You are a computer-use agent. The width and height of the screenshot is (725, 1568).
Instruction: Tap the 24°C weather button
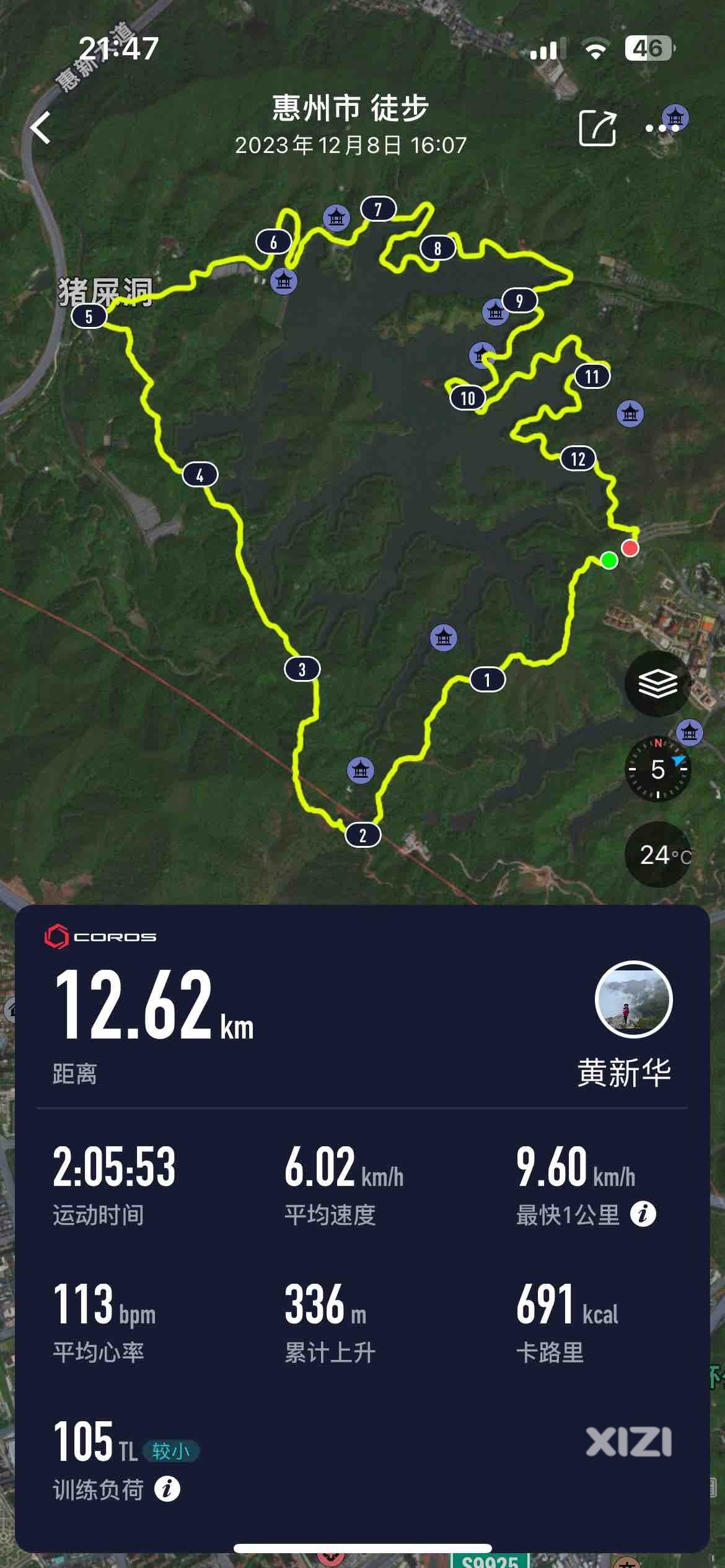(x=659, y=855)
